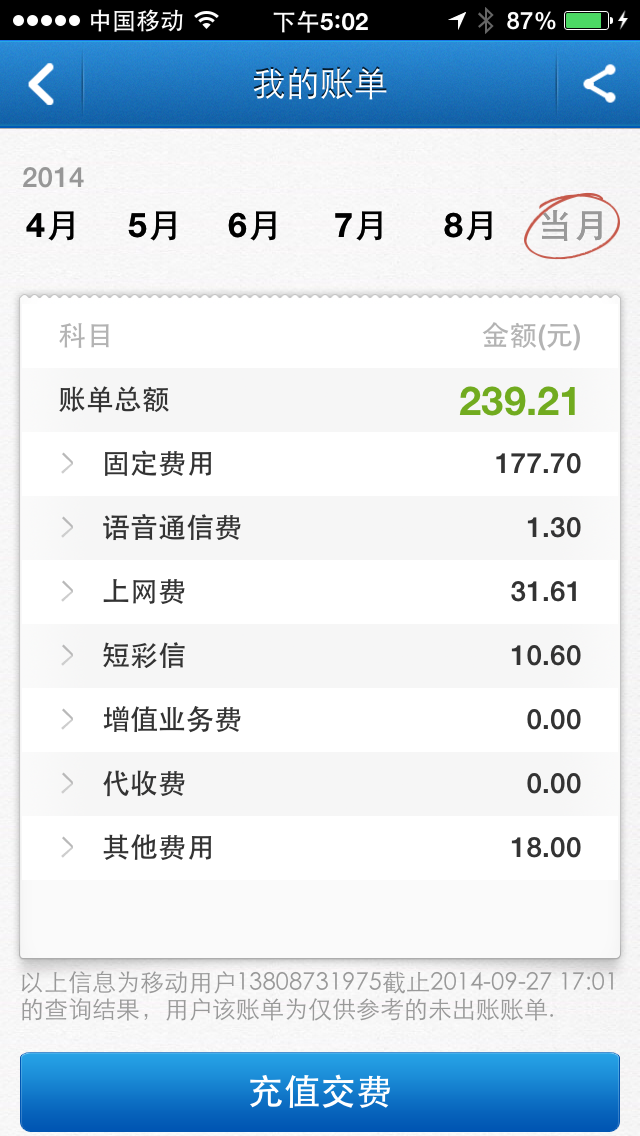
Task: Open the 8月 bill tab
Action: tap(469, 226)
